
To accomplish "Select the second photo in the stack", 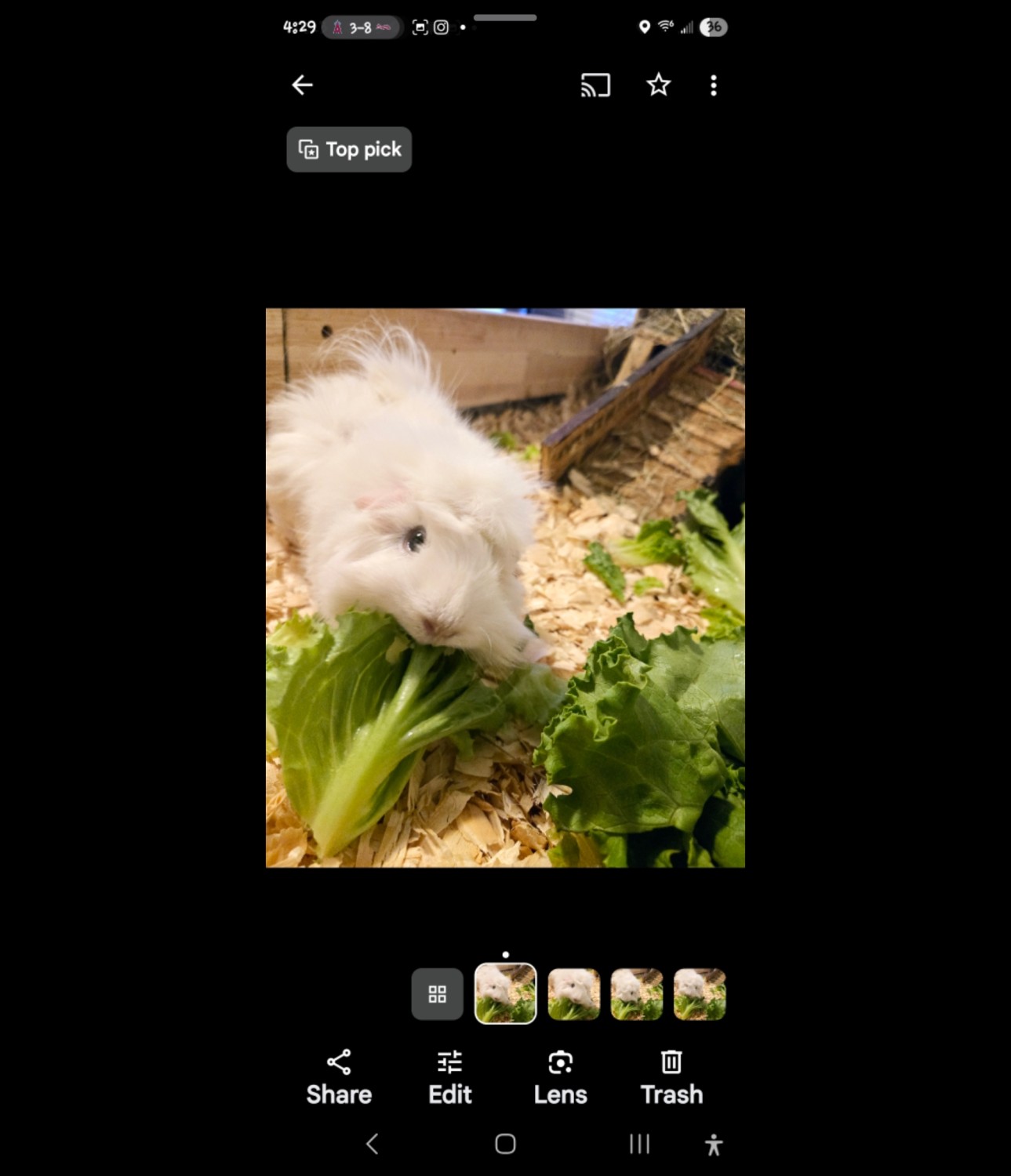I will click(x=573, y=994).
